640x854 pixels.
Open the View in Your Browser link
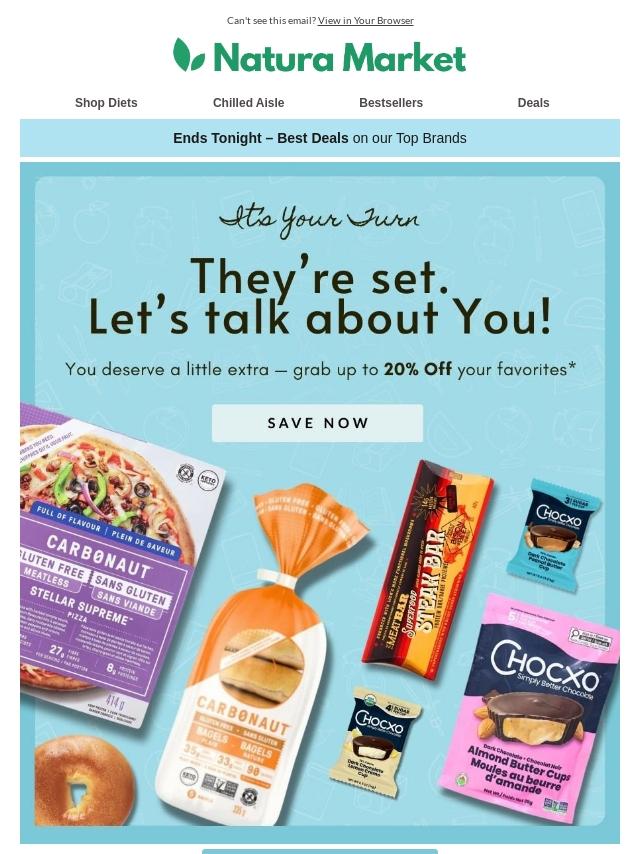click(365, 20)
